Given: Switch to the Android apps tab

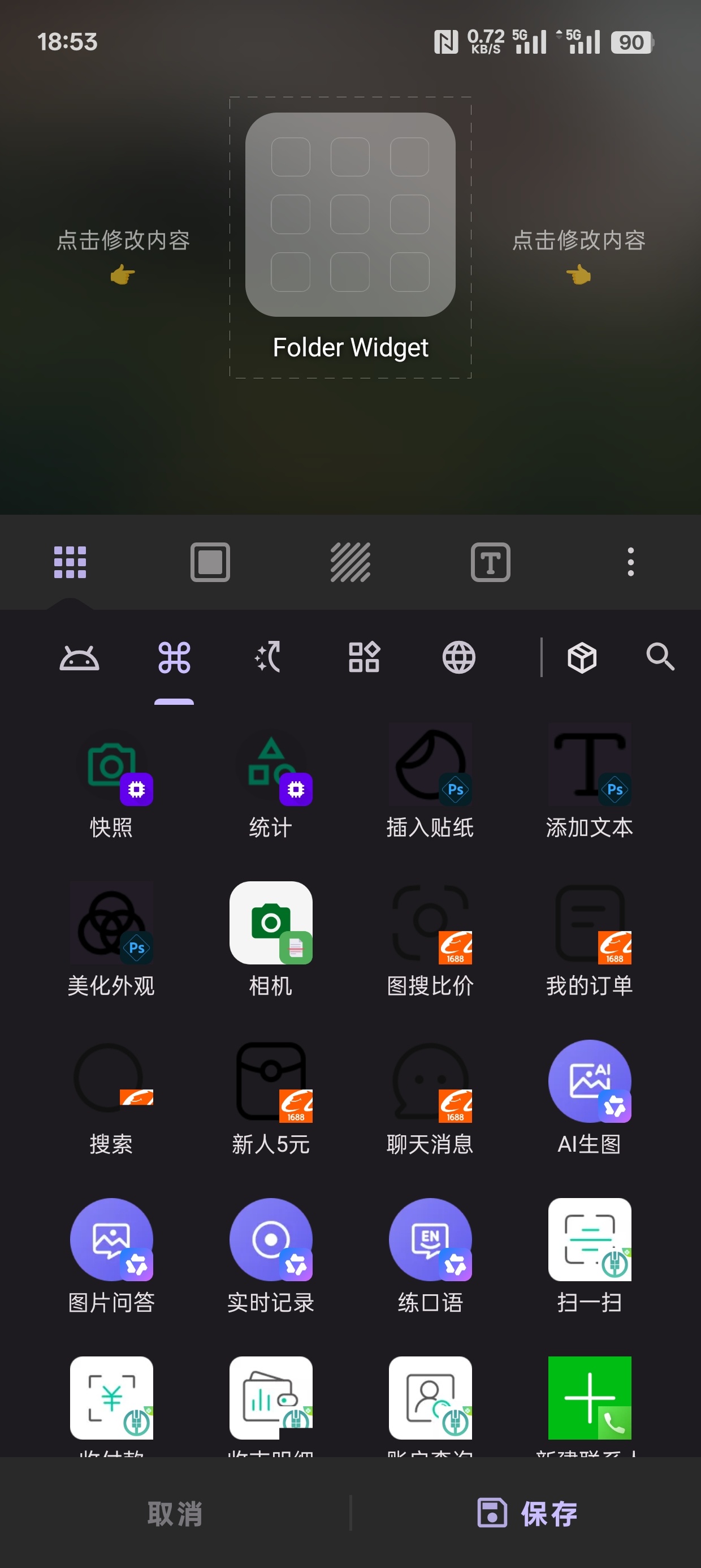Looking at the screenshot, I should click(79, 657).
